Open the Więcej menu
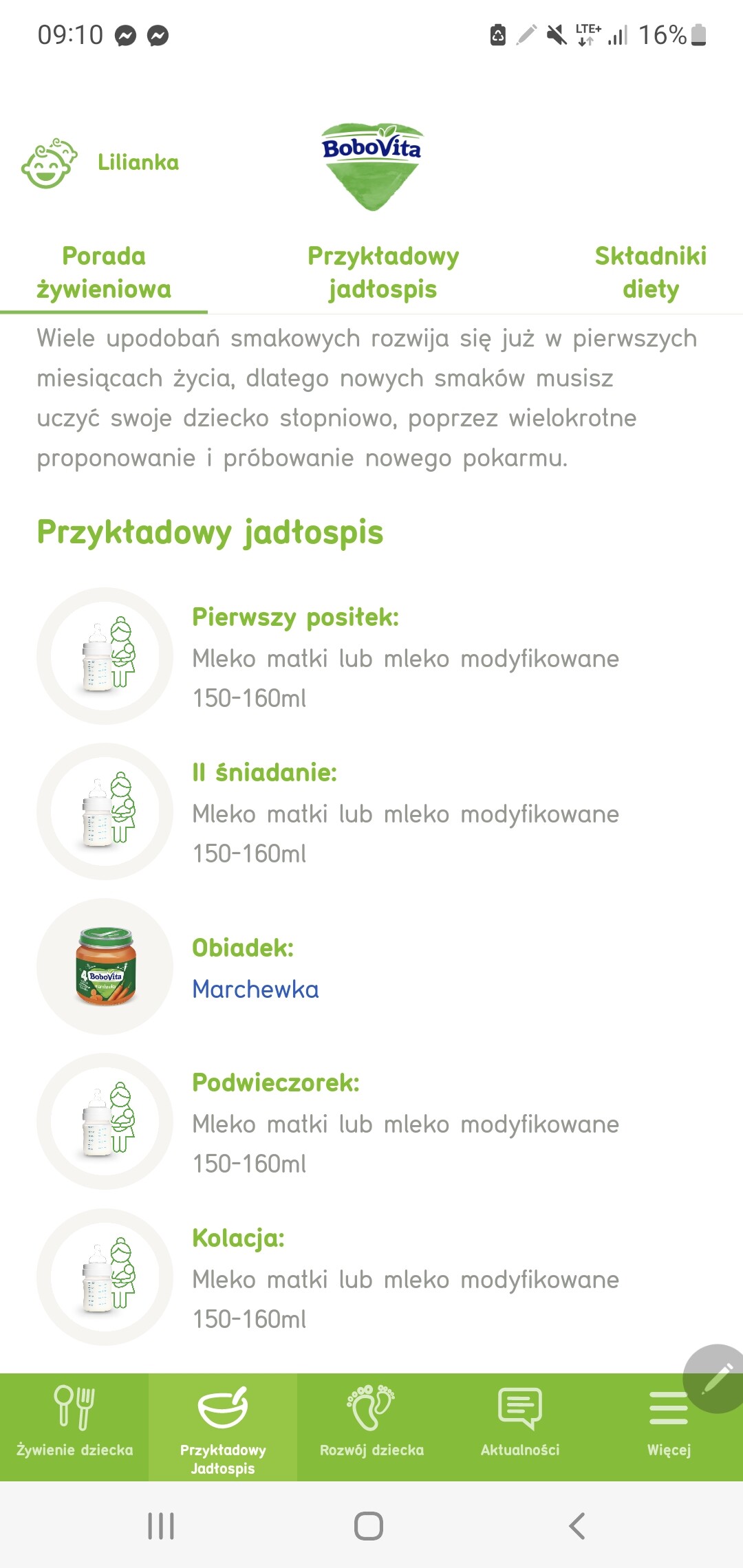The height and width of the screenshot is (1568, 743). point(669,1427)
